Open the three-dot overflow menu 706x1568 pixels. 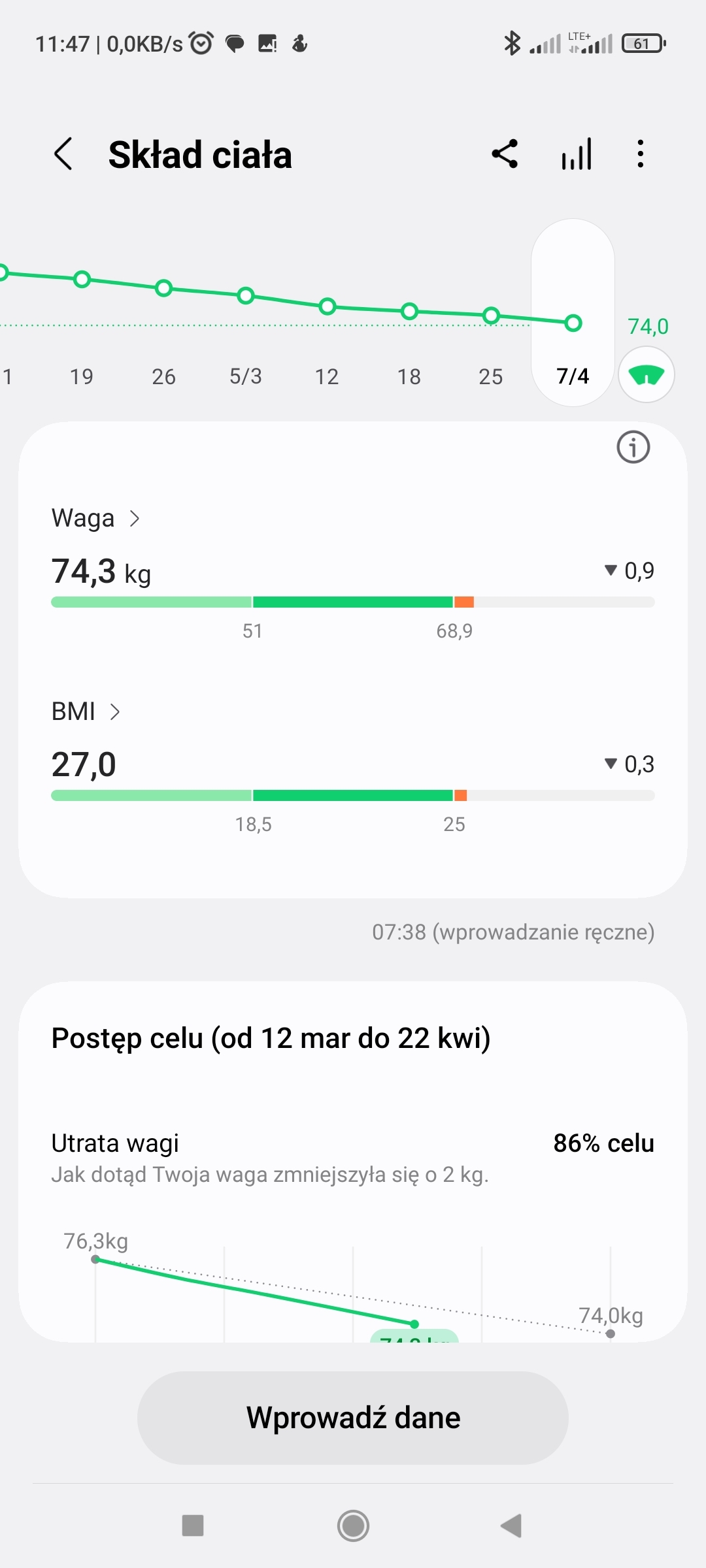[x=641, y=155]
